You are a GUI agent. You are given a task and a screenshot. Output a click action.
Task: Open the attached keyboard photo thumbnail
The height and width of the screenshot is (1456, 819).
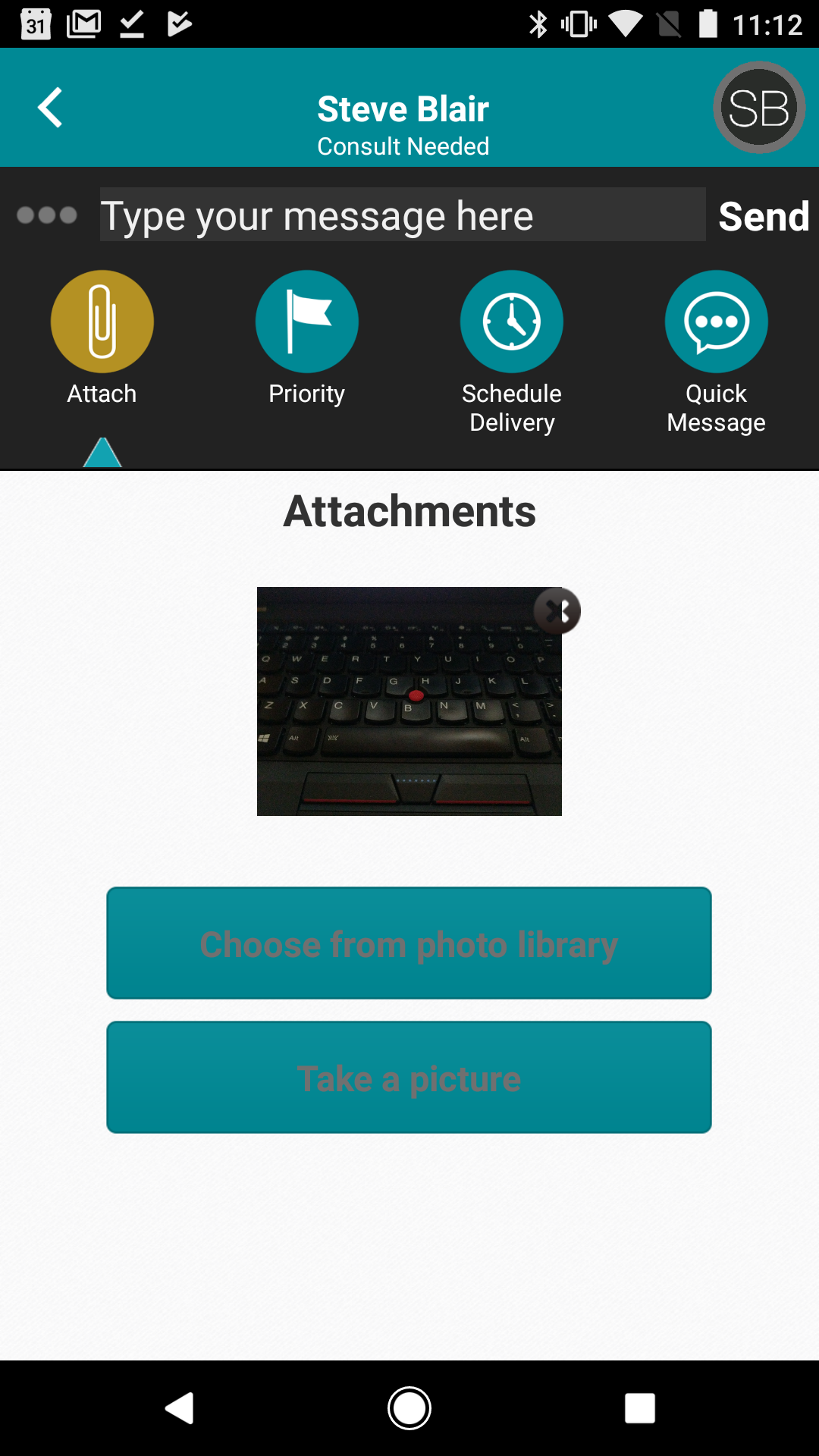click(x=409, y=701)
